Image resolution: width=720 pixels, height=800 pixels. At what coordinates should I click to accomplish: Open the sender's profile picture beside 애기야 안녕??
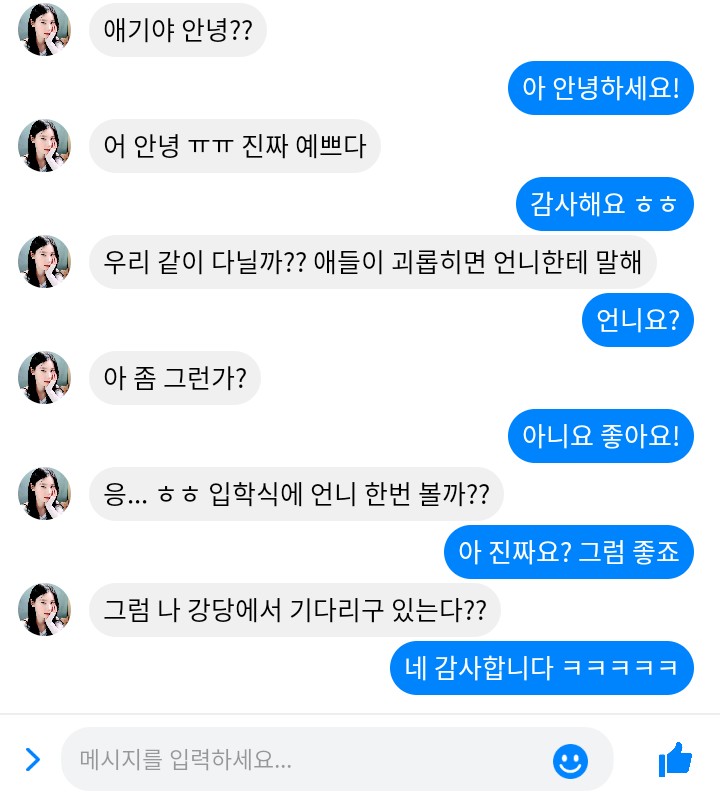click(x=44, y=30)
